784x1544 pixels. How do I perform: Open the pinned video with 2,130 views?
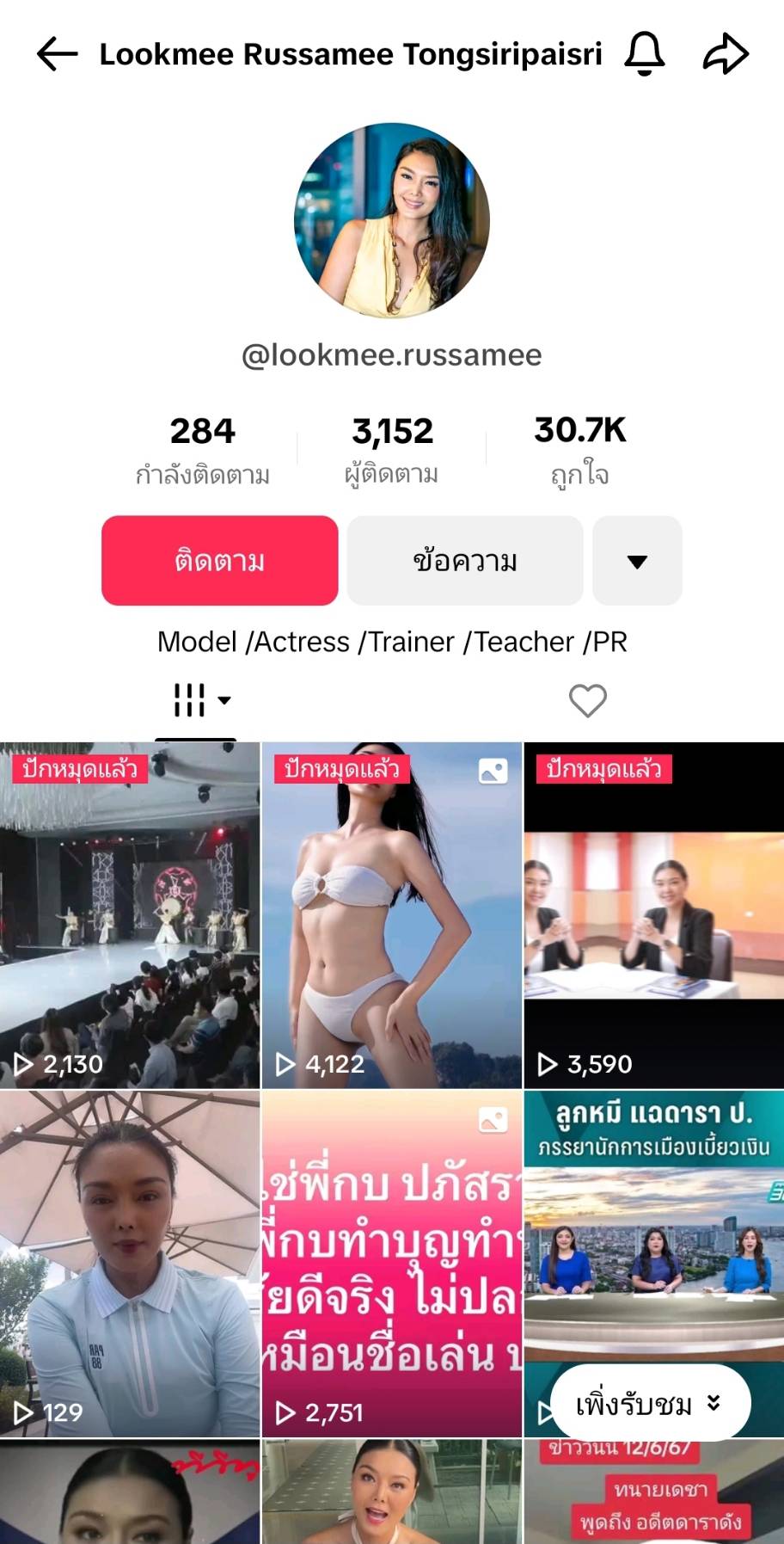130,915
